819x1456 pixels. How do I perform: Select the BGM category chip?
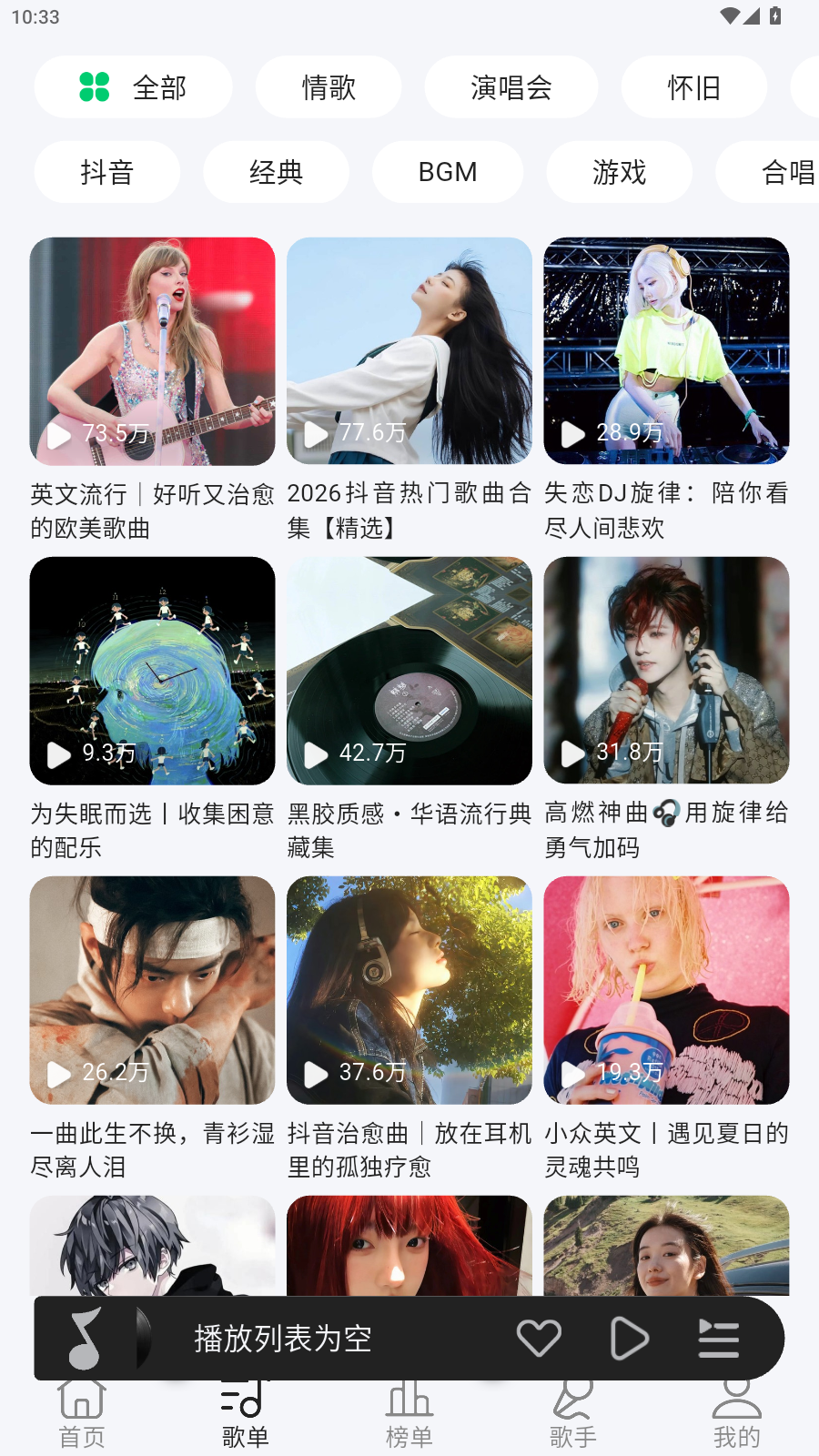click(448, 171)
